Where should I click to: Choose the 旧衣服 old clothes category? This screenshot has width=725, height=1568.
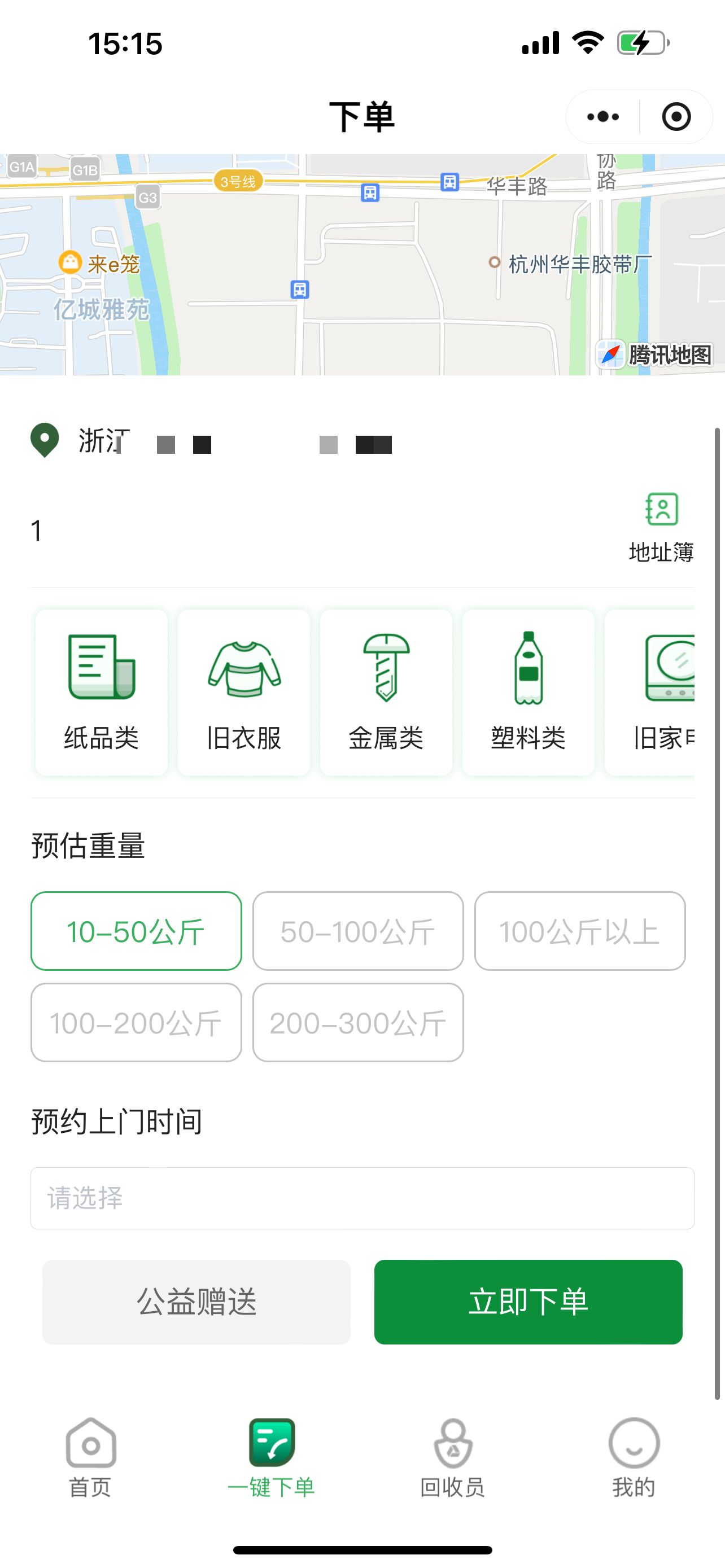tap(243, 692)
